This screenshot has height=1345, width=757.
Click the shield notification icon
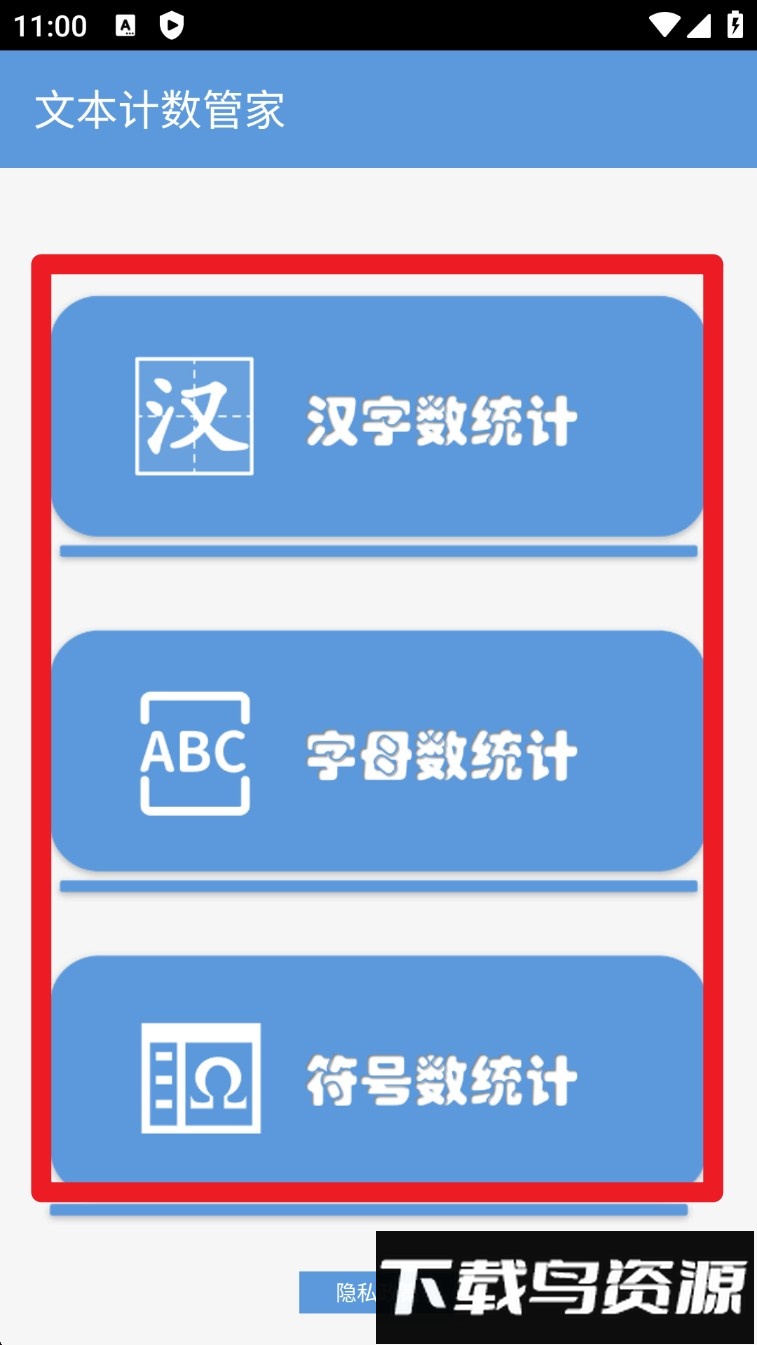171,25
